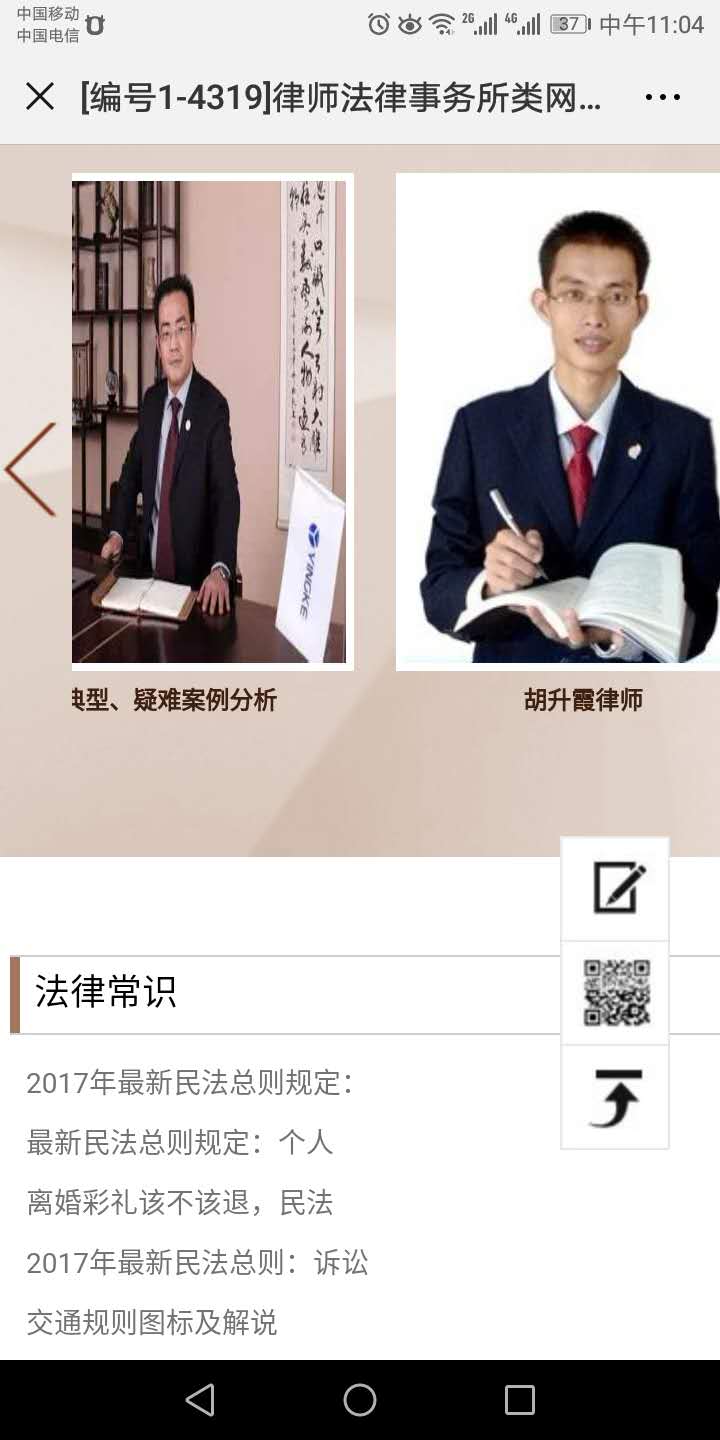The image size is (720, 1440).
Task: Read 最新民法总则规定：个人 article
Action: pyautogui.click(x=180, y=1143)
